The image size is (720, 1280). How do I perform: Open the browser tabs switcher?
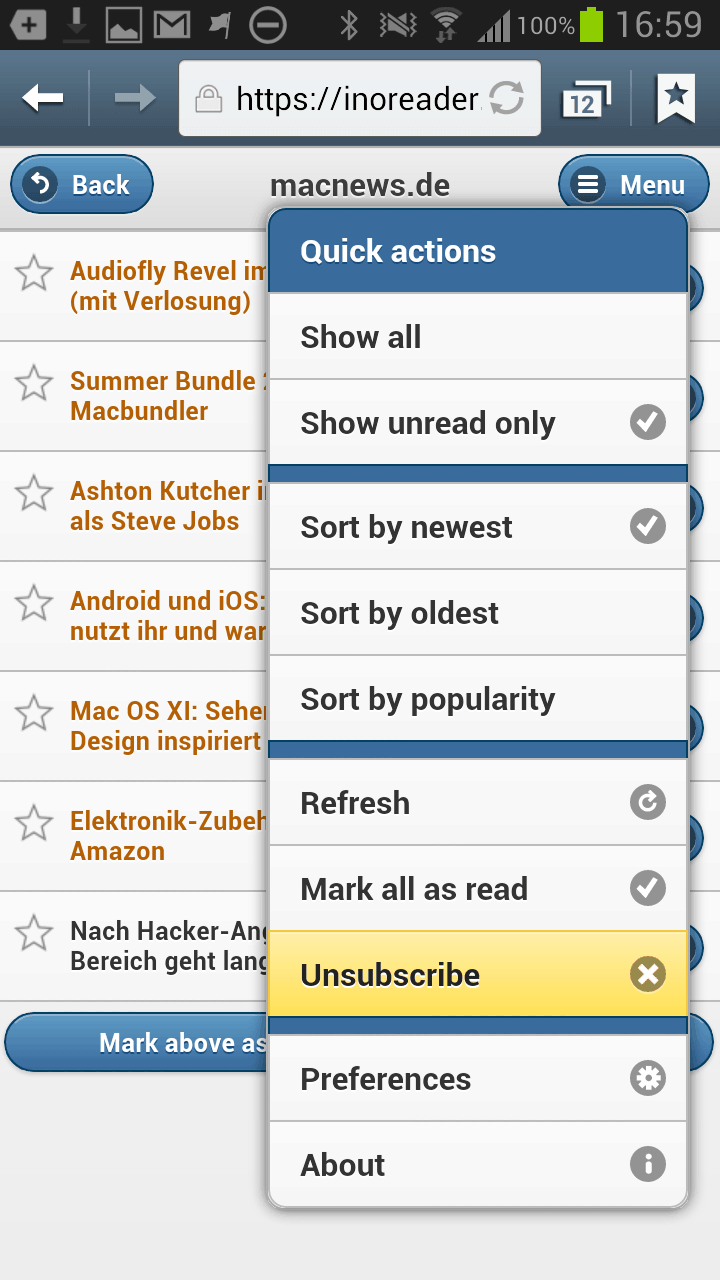click(586, 99)
